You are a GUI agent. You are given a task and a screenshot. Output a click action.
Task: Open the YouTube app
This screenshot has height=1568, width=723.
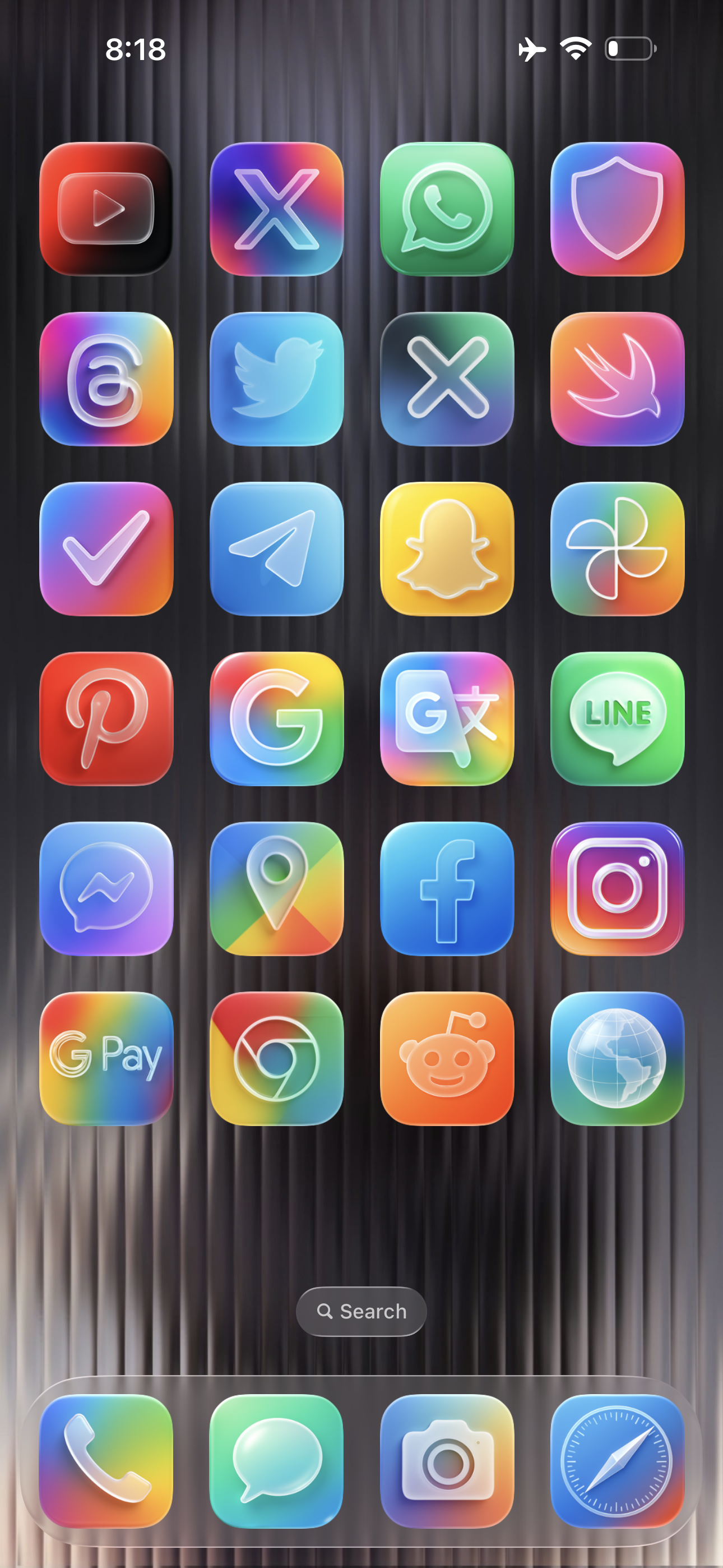point(106,209)
